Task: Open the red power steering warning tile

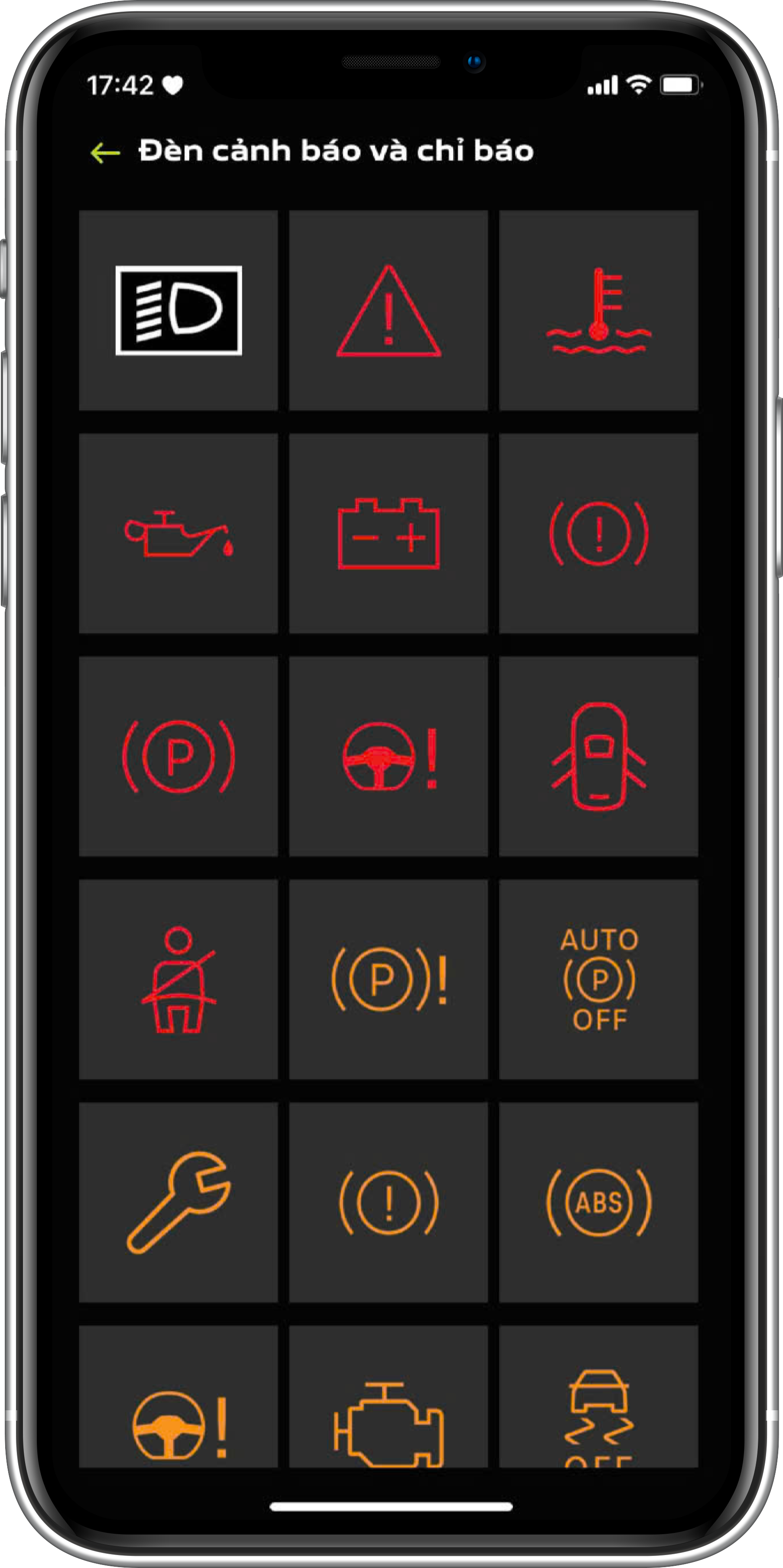Action: 388,756
